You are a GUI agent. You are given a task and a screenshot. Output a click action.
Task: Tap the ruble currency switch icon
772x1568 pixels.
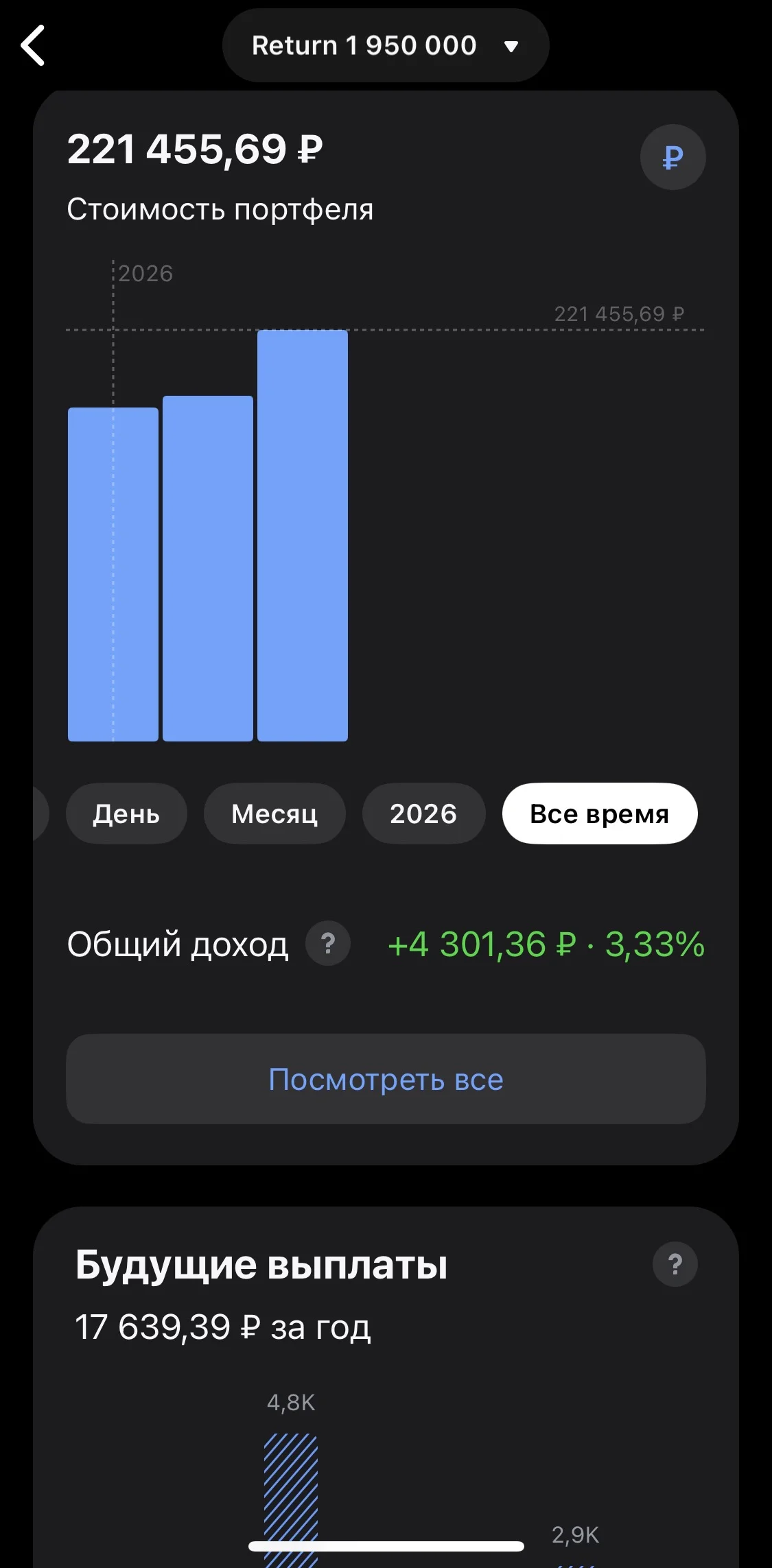[x=672, y=157]
